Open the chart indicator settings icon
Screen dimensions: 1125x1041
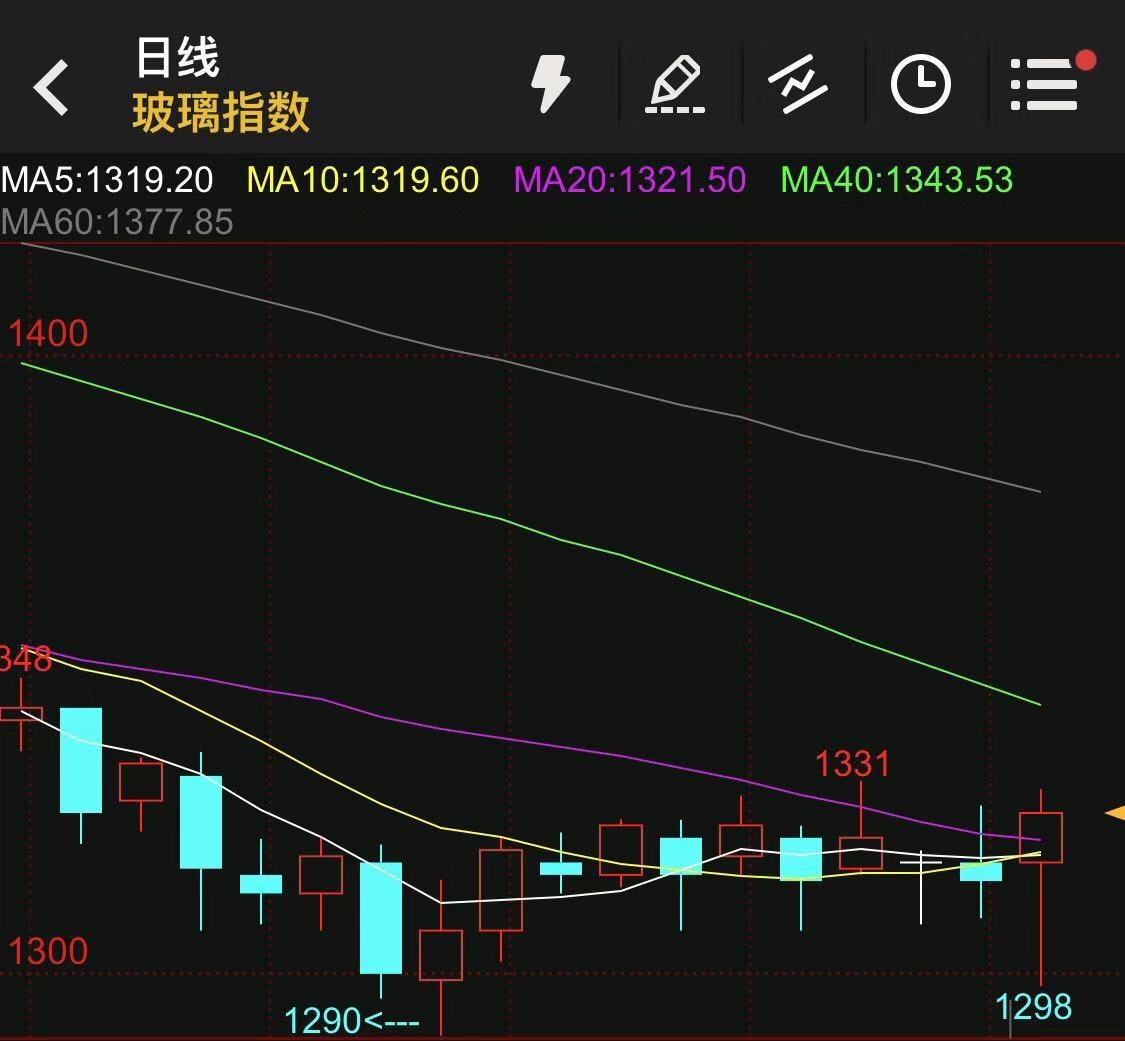coord(797,85)
